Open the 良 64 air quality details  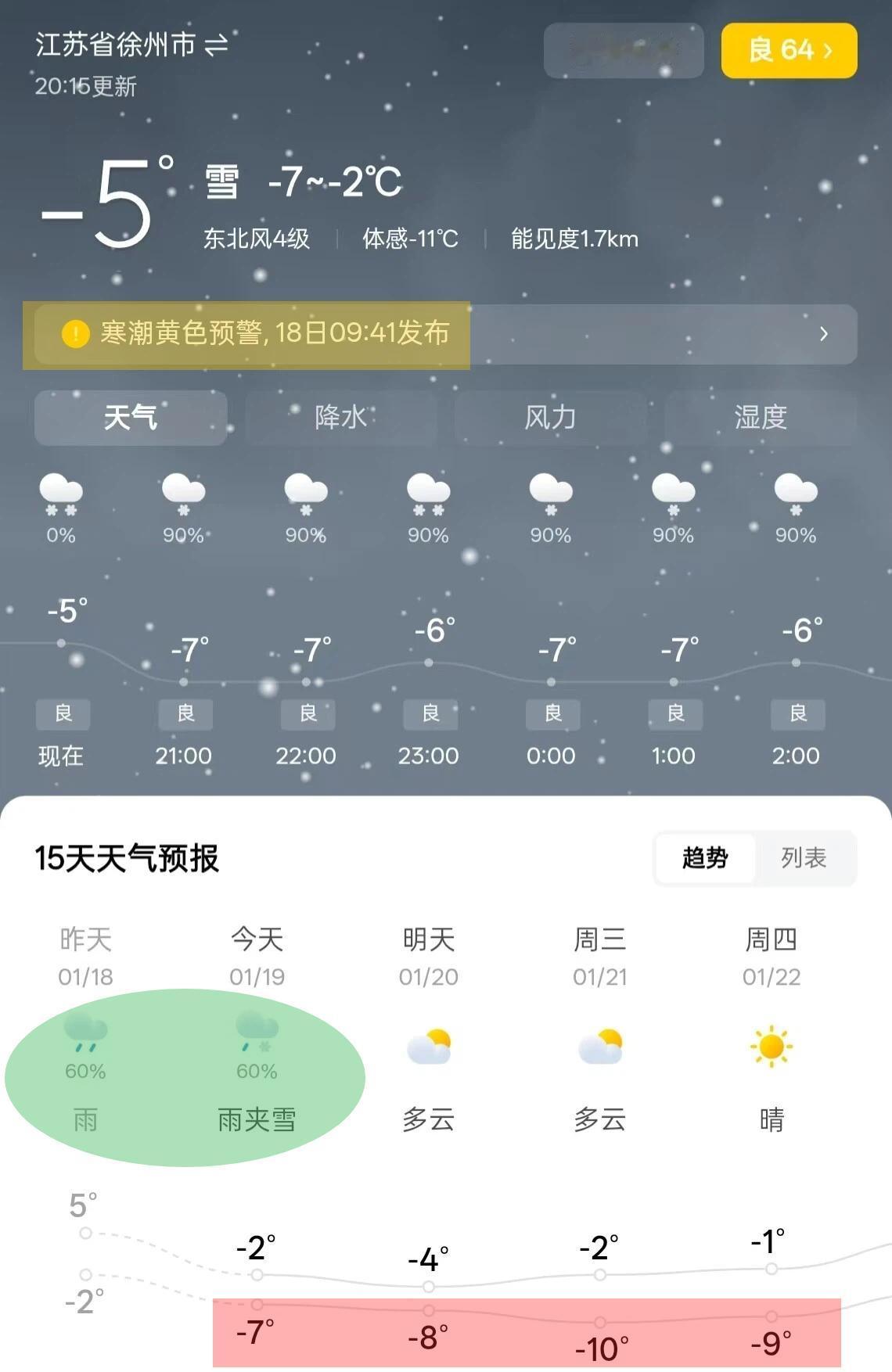pyautogui.click(x=787, y=50)
